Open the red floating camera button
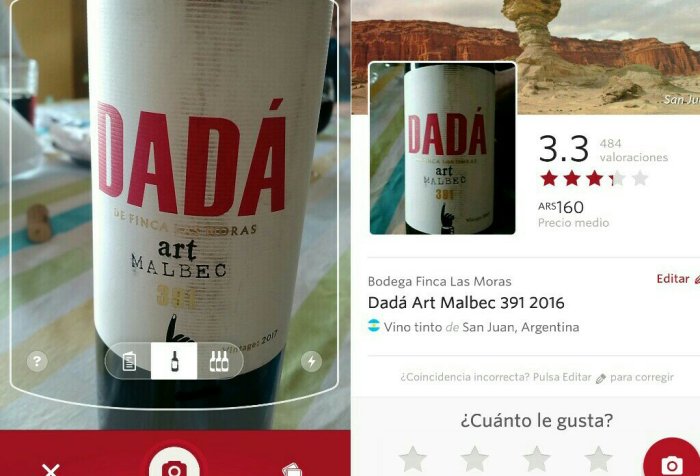 [672, 462]
